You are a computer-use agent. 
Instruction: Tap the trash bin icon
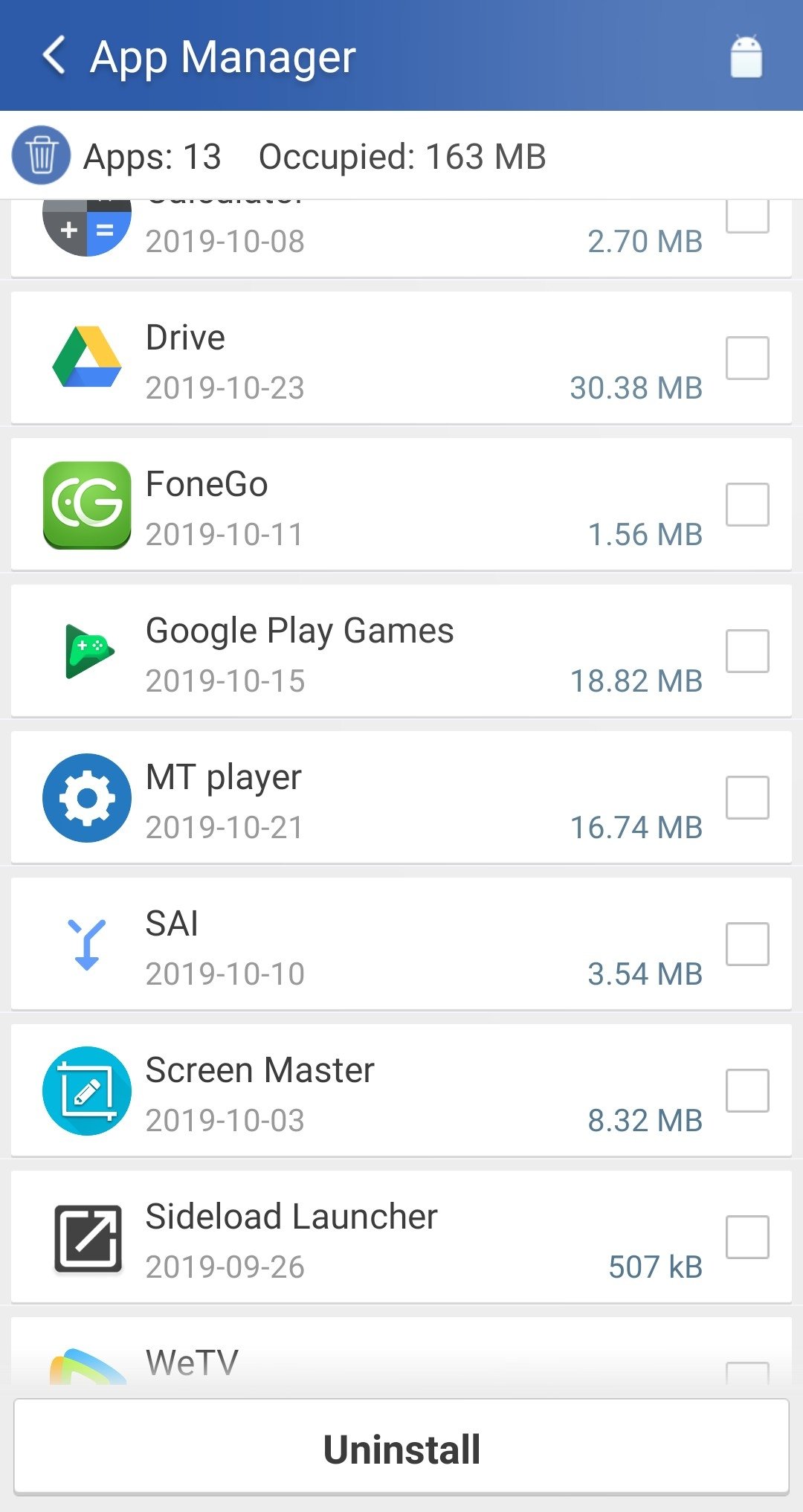point(41,155)
